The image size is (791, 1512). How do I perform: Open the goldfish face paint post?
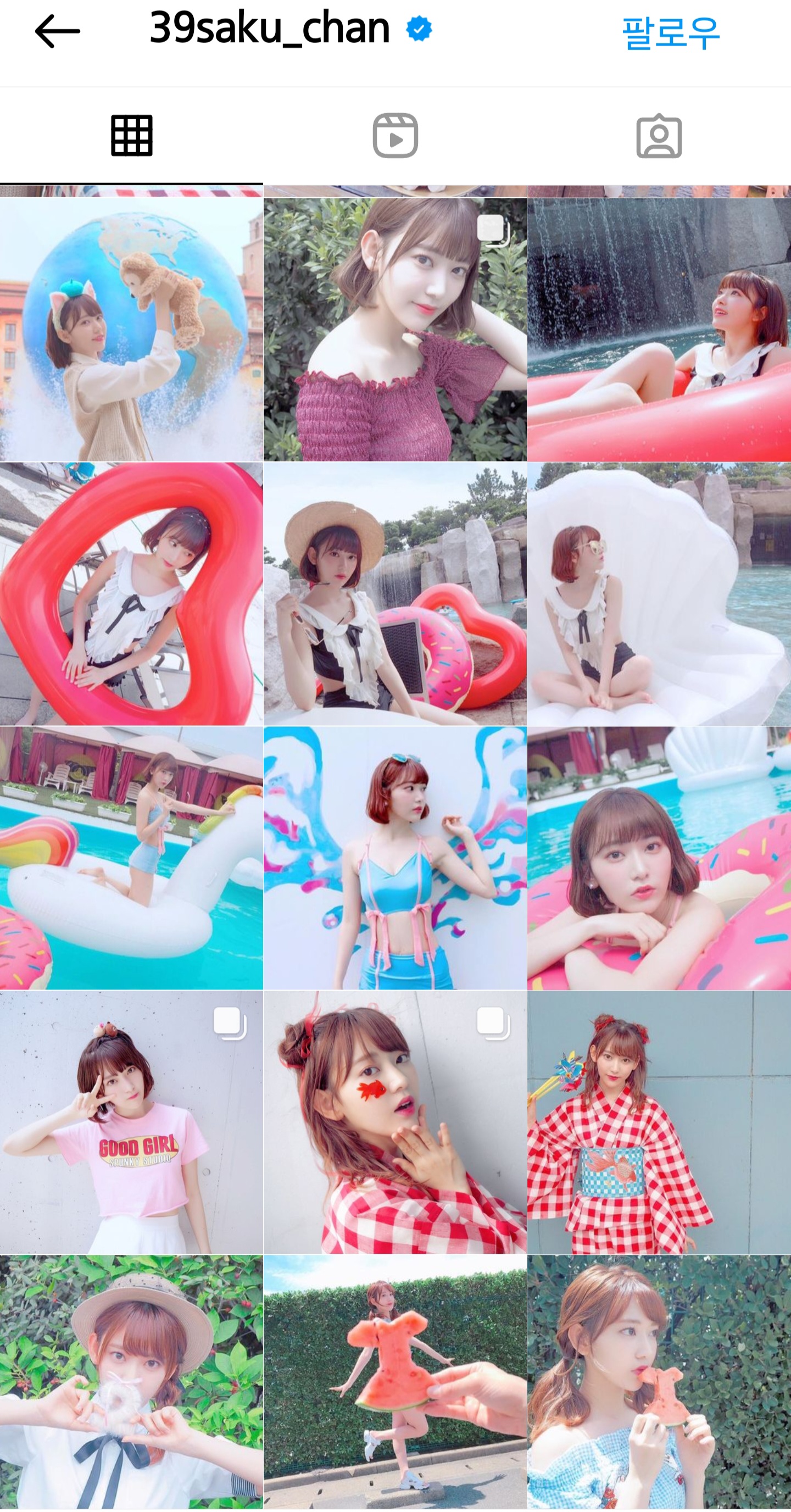point(395,1122)
